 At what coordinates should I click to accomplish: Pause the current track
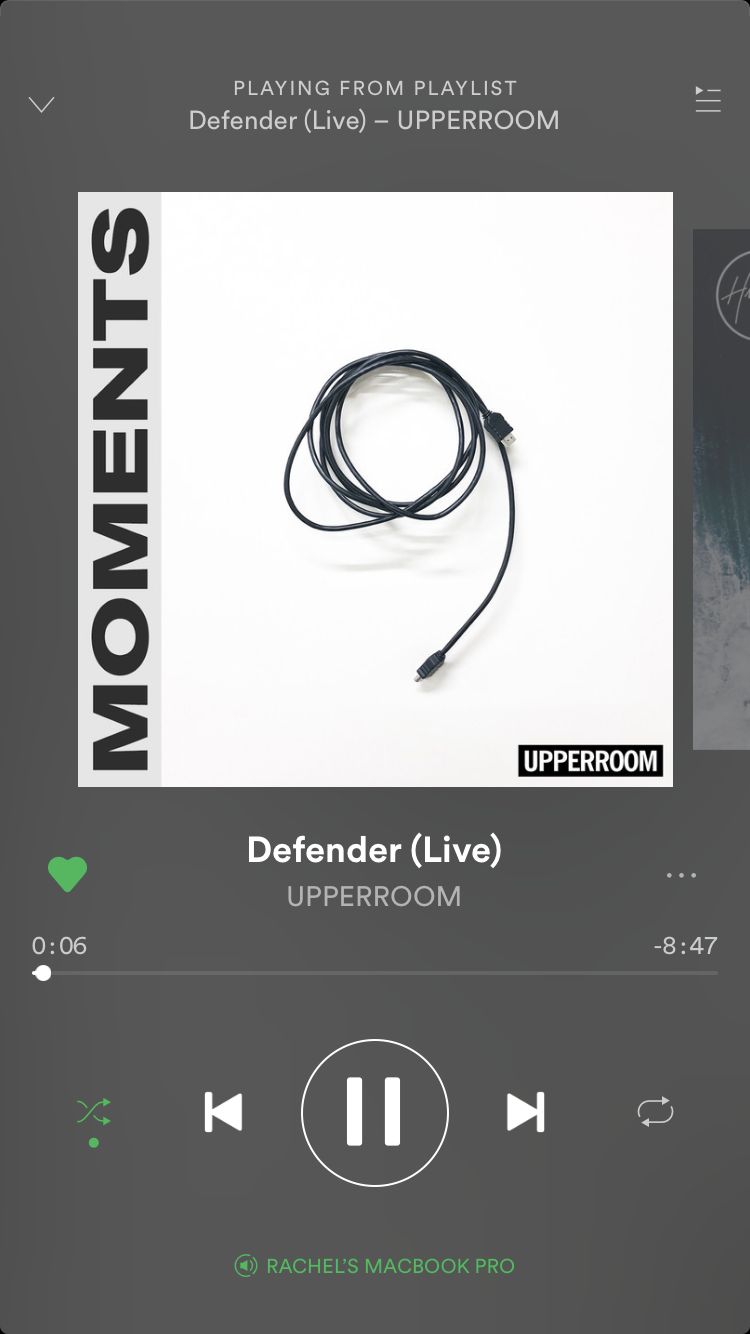pyautogui.click(x=374, y=1112)
